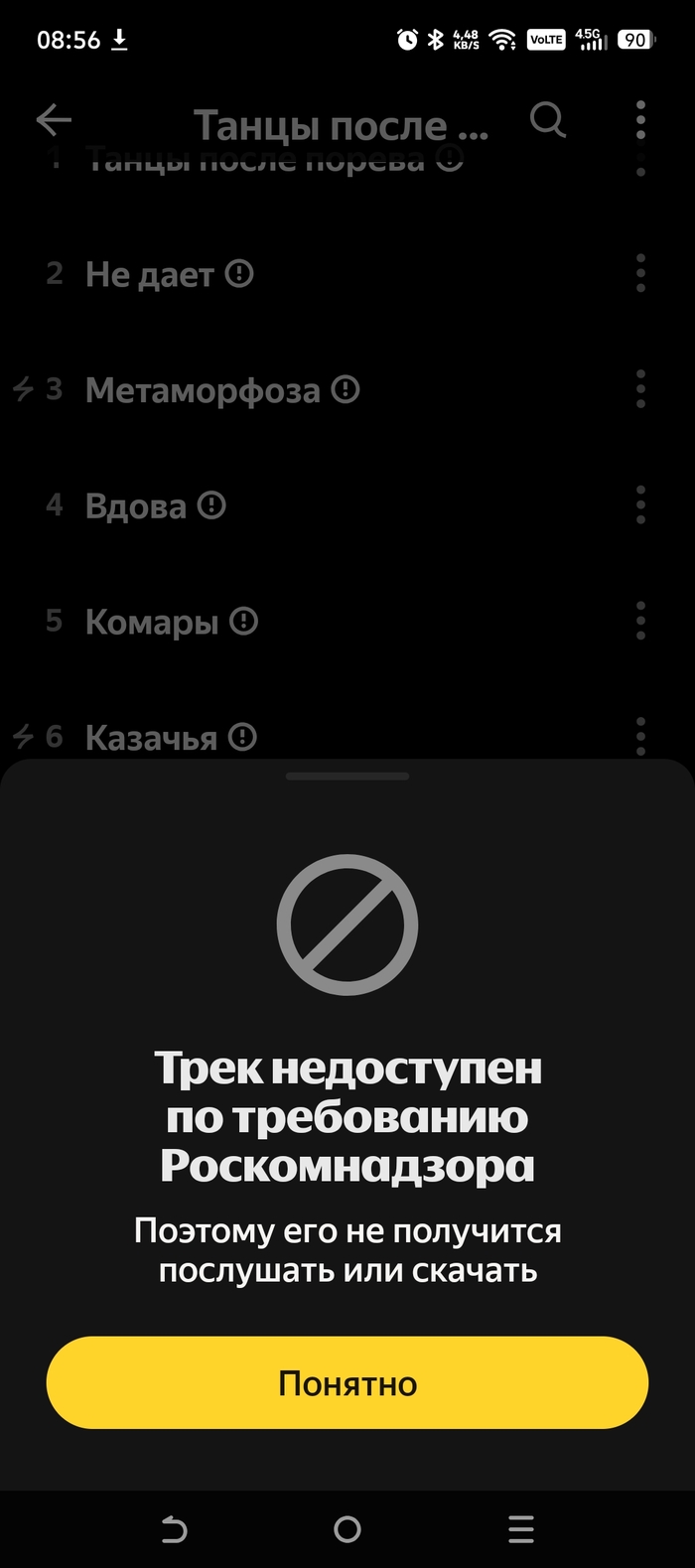Open search in the album header

[x=547, y=120]
